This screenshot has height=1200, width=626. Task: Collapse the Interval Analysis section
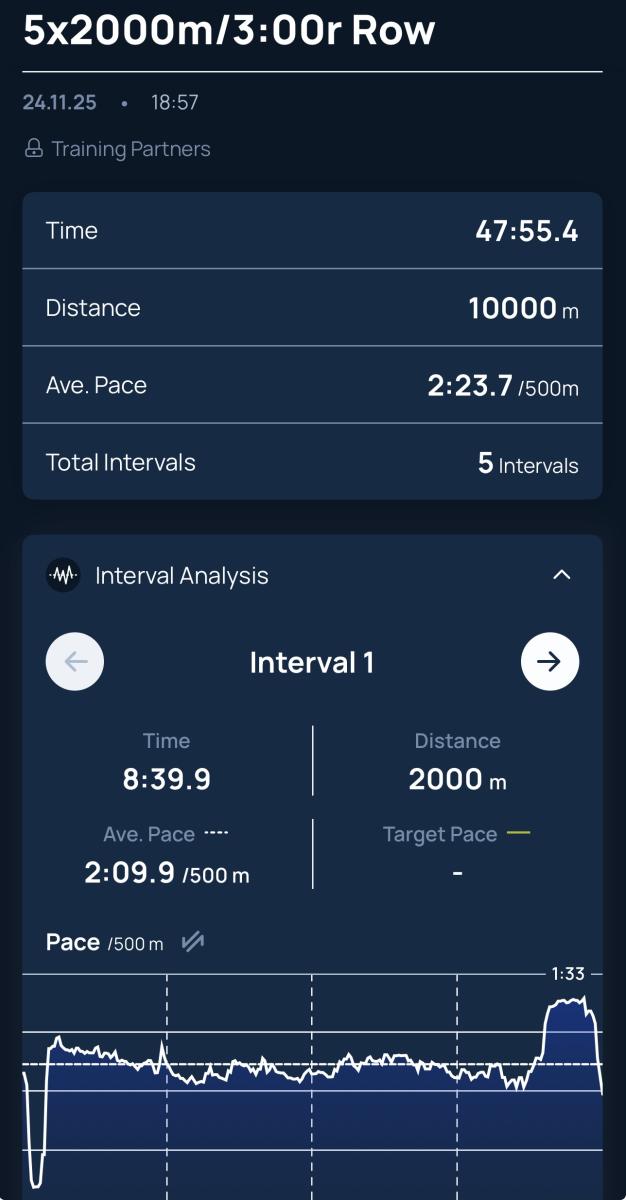click(x=562, y=575)
